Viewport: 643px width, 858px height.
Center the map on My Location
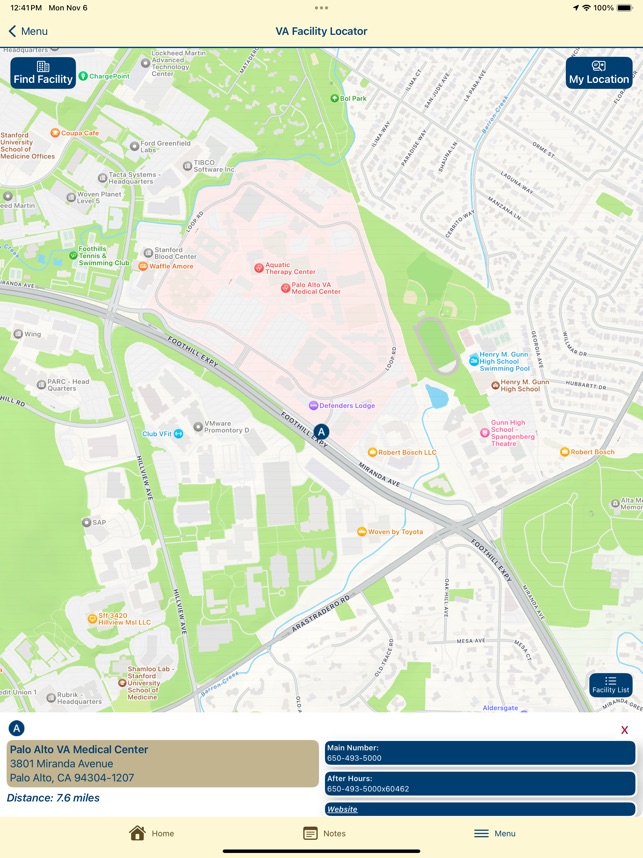[x=599, y=73]
